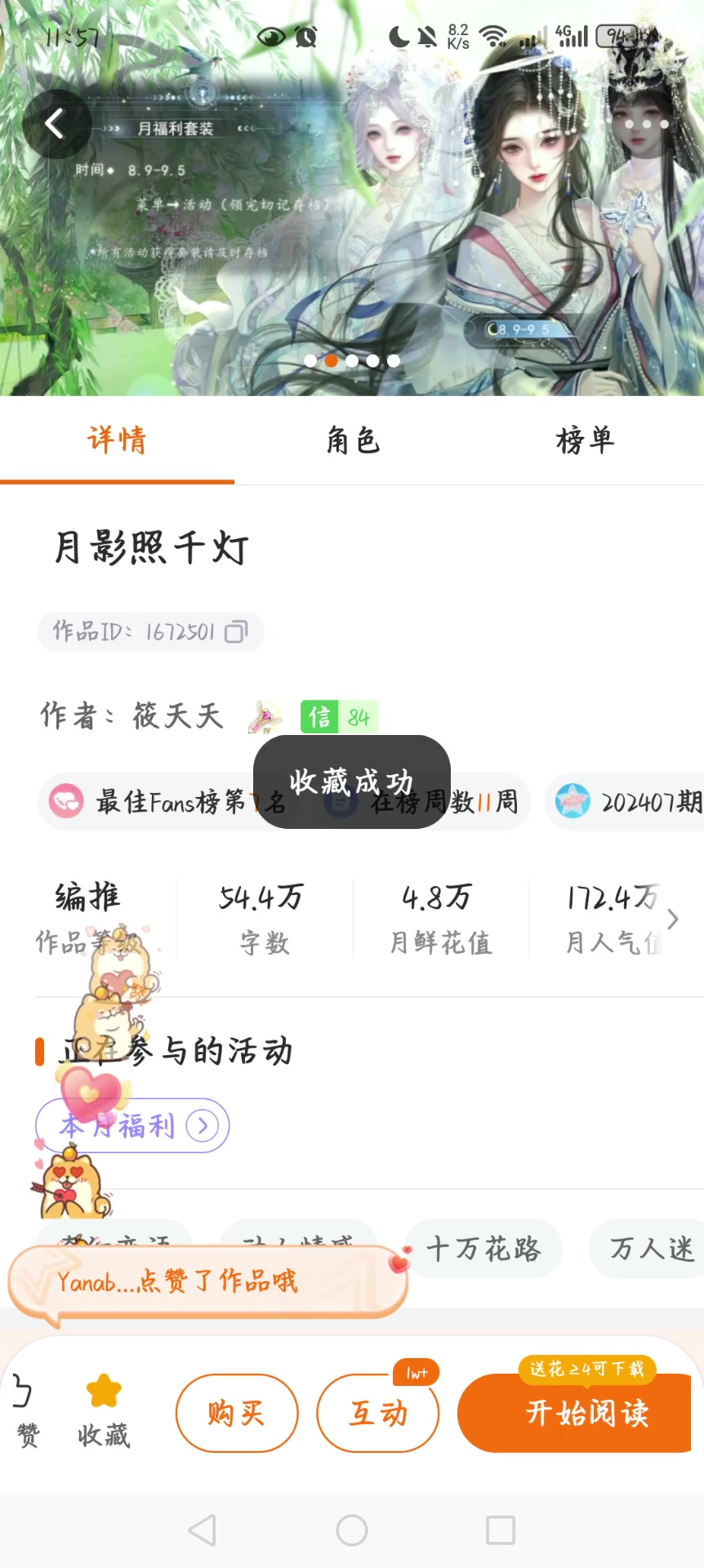Screen dimensions: 704x1568
Task: Switch to the 榜单 tab
Action: pos(585,441)
